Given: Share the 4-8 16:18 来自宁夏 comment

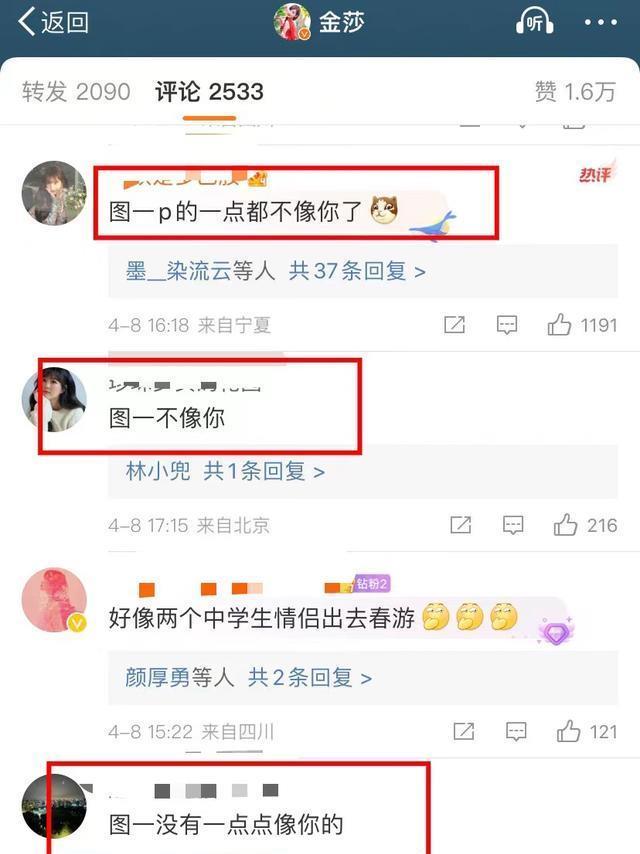Looking at the screenshot, I should [455, 325].
